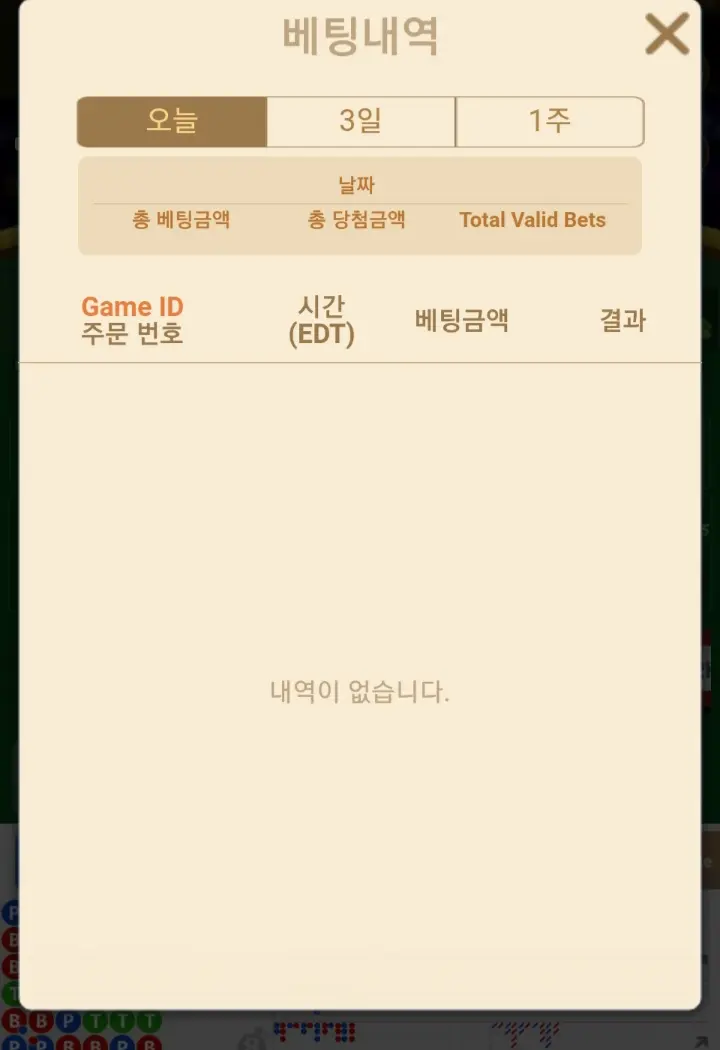This screenshot has width=720, height=1050.
Task: Close the 베팅내역 dialog
Action: coord(666,34)
